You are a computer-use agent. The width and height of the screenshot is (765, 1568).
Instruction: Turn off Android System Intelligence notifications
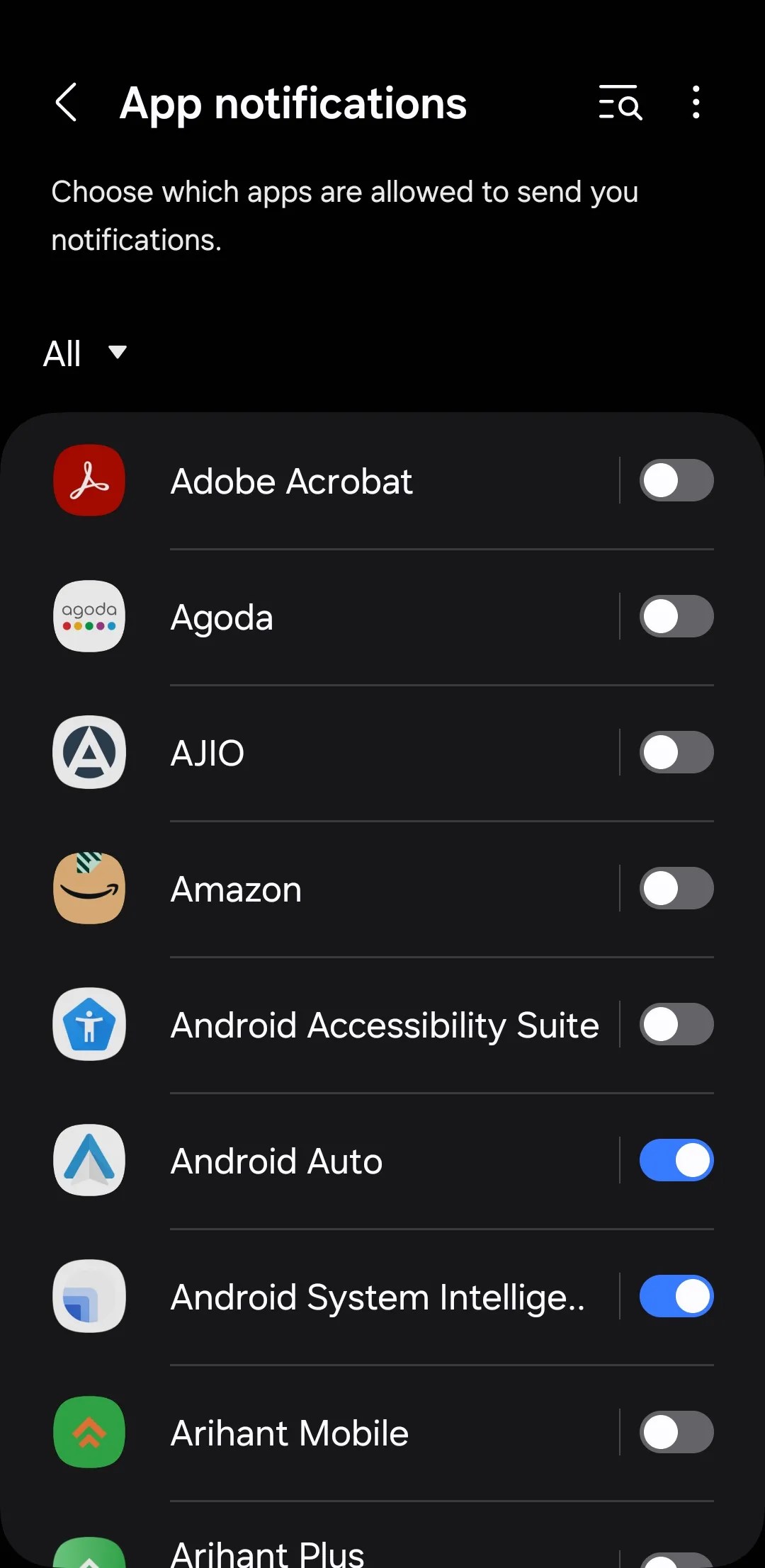(676, 1297)
